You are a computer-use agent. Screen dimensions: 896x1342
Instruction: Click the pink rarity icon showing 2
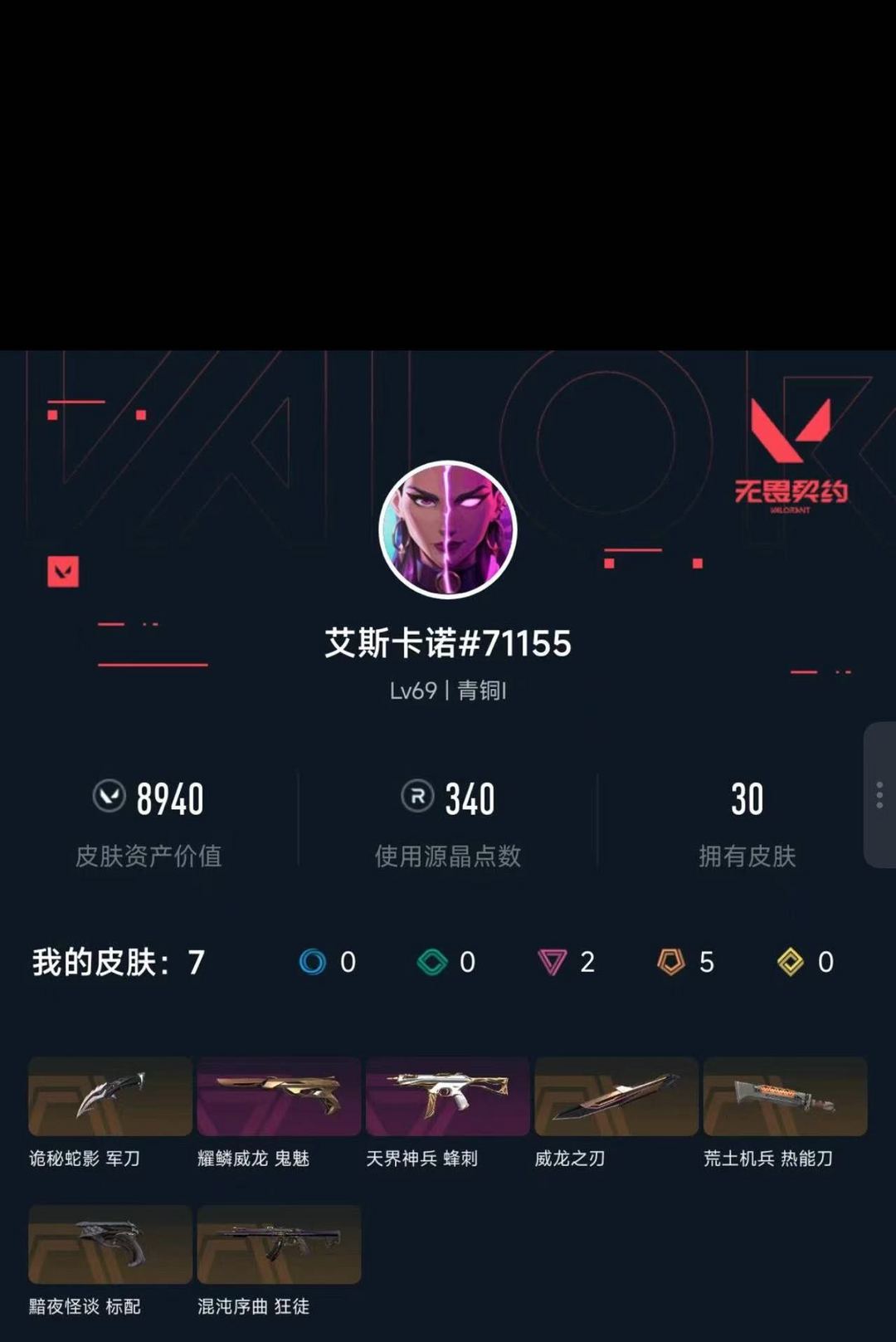tap(551, 962)
